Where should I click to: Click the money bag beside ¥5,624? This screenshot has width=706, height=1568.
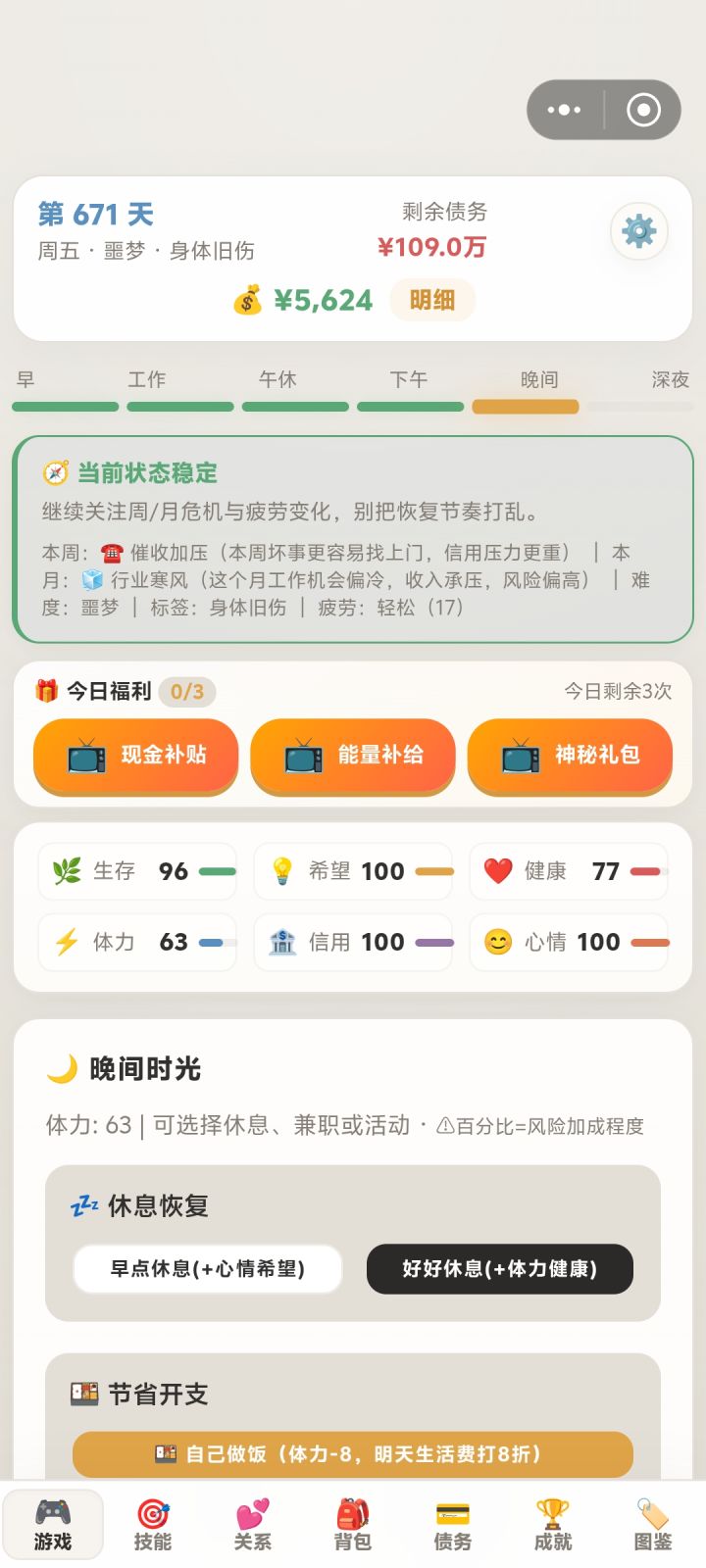[250, 300]
